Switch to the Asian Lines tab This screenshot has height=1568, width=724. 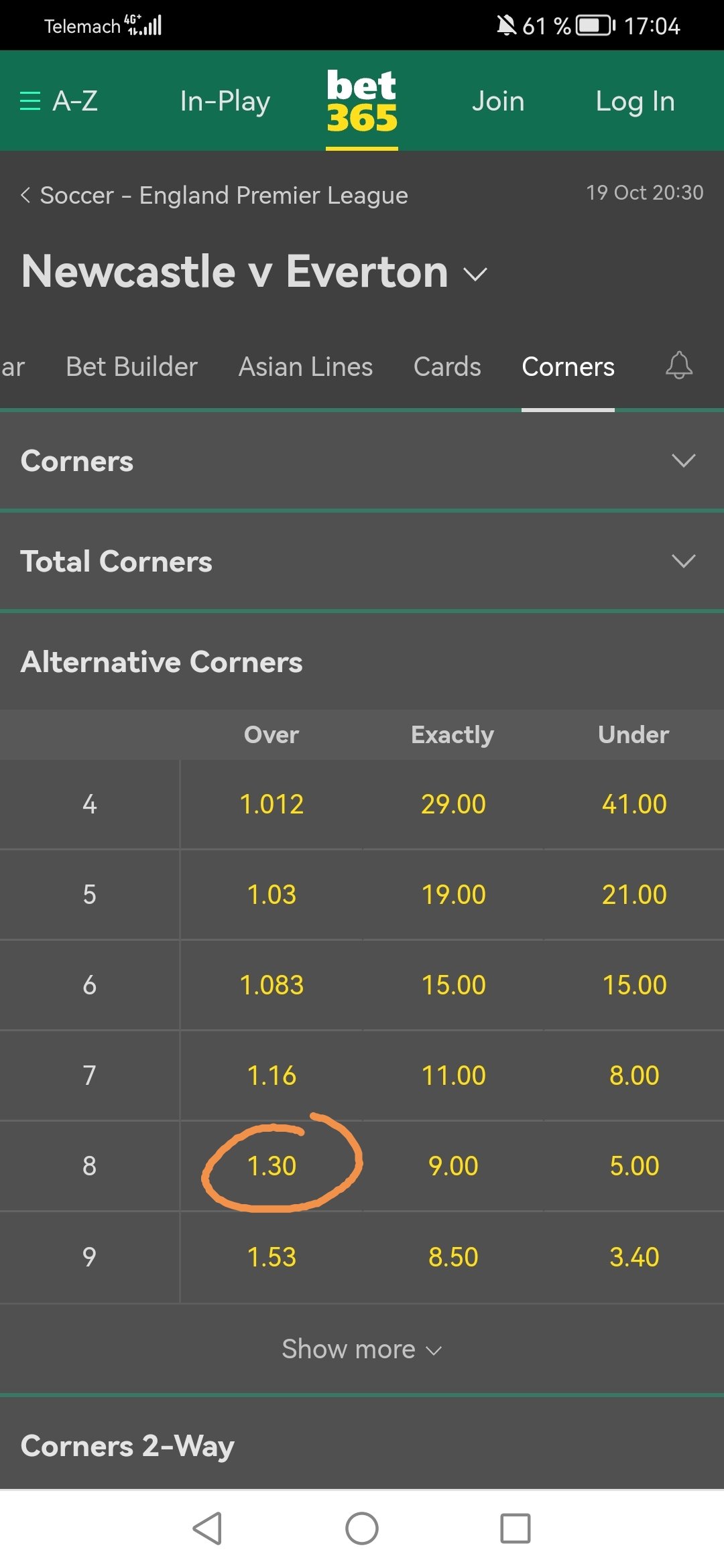click(306, 367)
